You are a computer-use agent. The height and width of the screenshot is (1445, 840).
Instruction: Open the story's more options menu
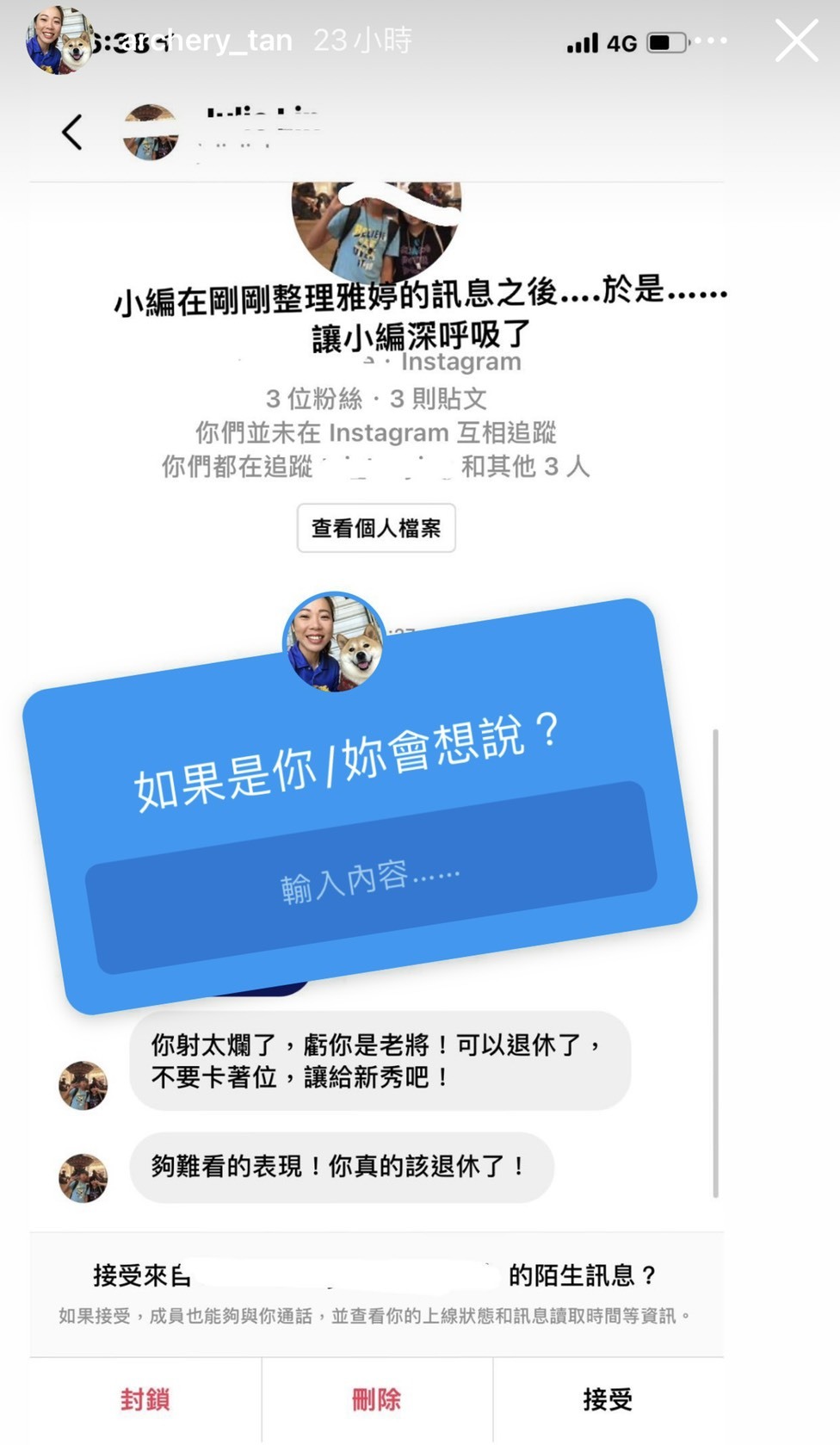click(711, 40)
